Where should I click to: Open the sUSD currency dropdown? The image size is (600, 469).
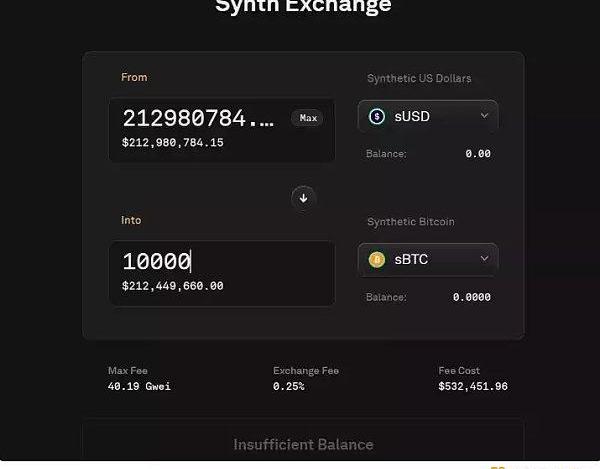pyautogui.click(x=428, y=116)
